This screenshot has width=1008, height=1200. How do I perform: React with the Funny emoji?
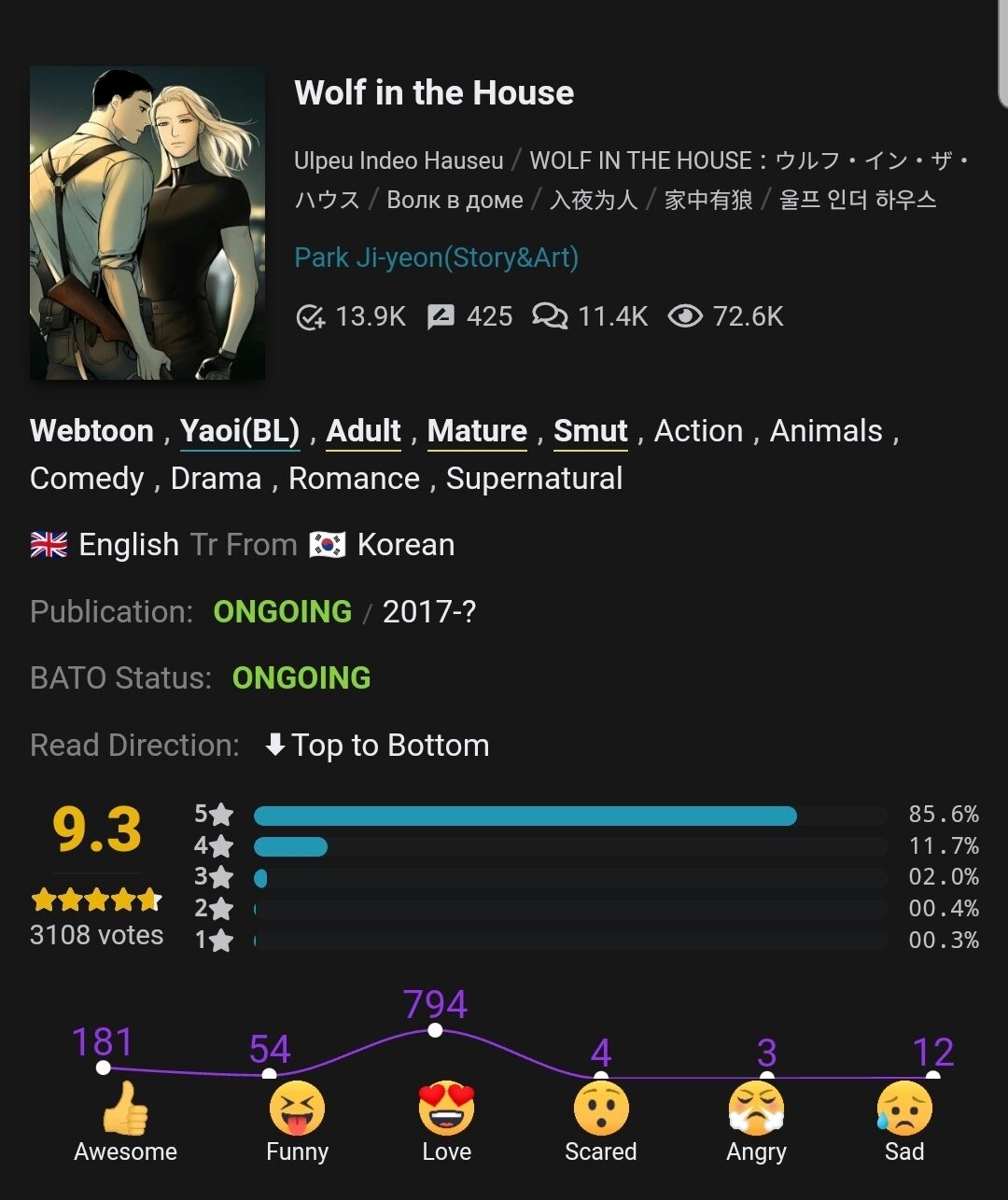297,1109
